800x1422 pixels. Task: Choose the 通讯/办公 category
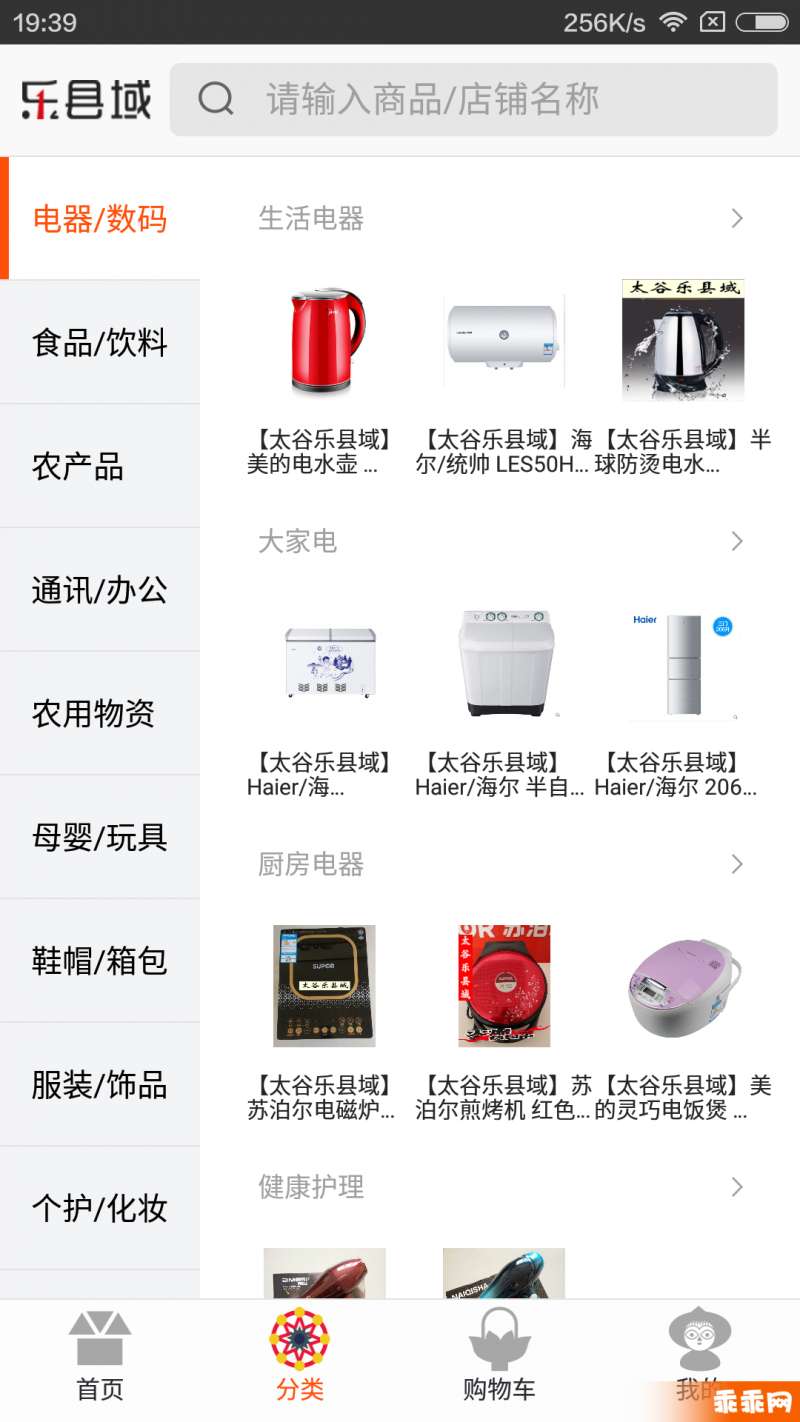tap(100, 590)
